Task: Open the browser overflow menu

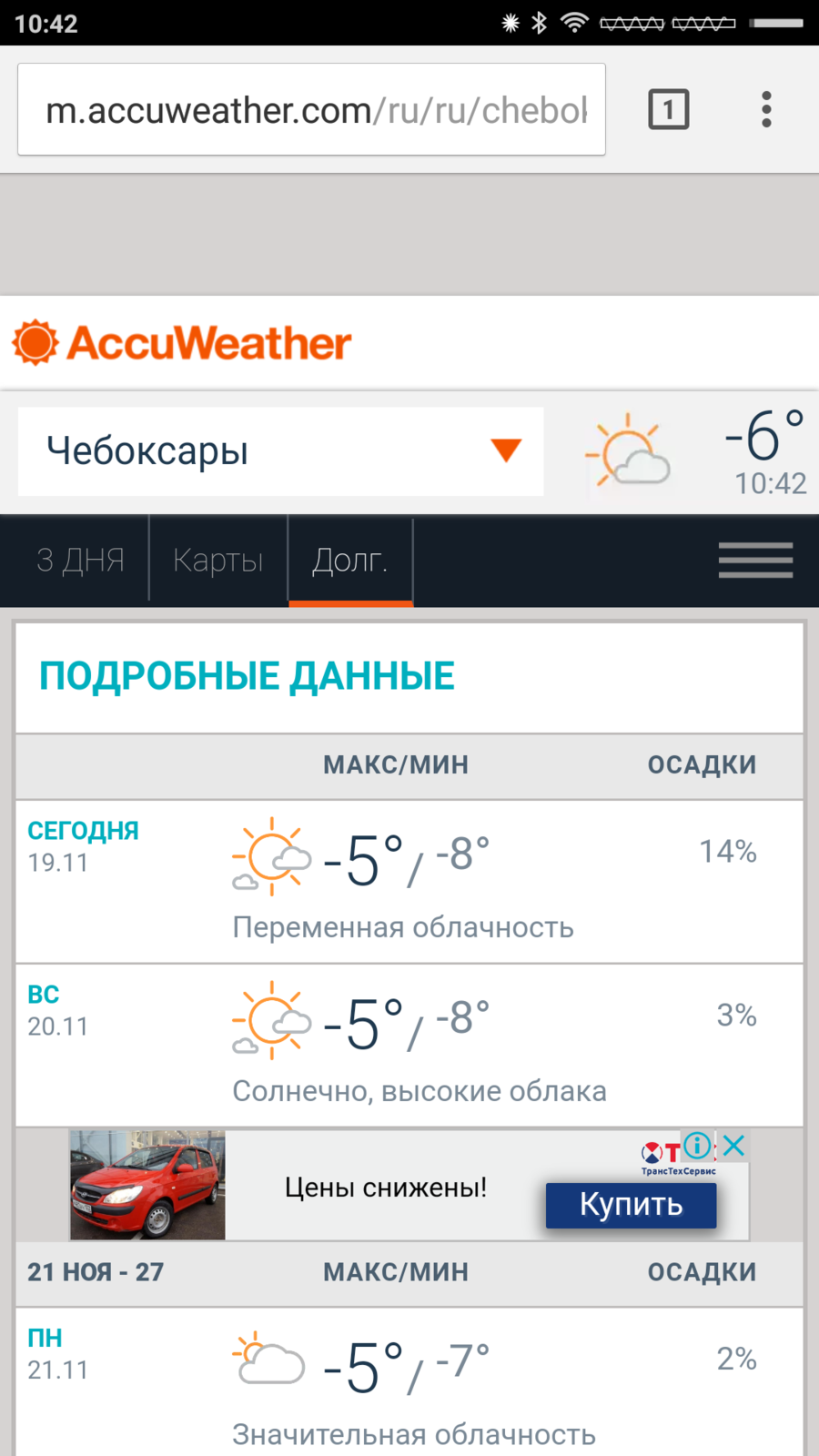Action: point(766,109)
